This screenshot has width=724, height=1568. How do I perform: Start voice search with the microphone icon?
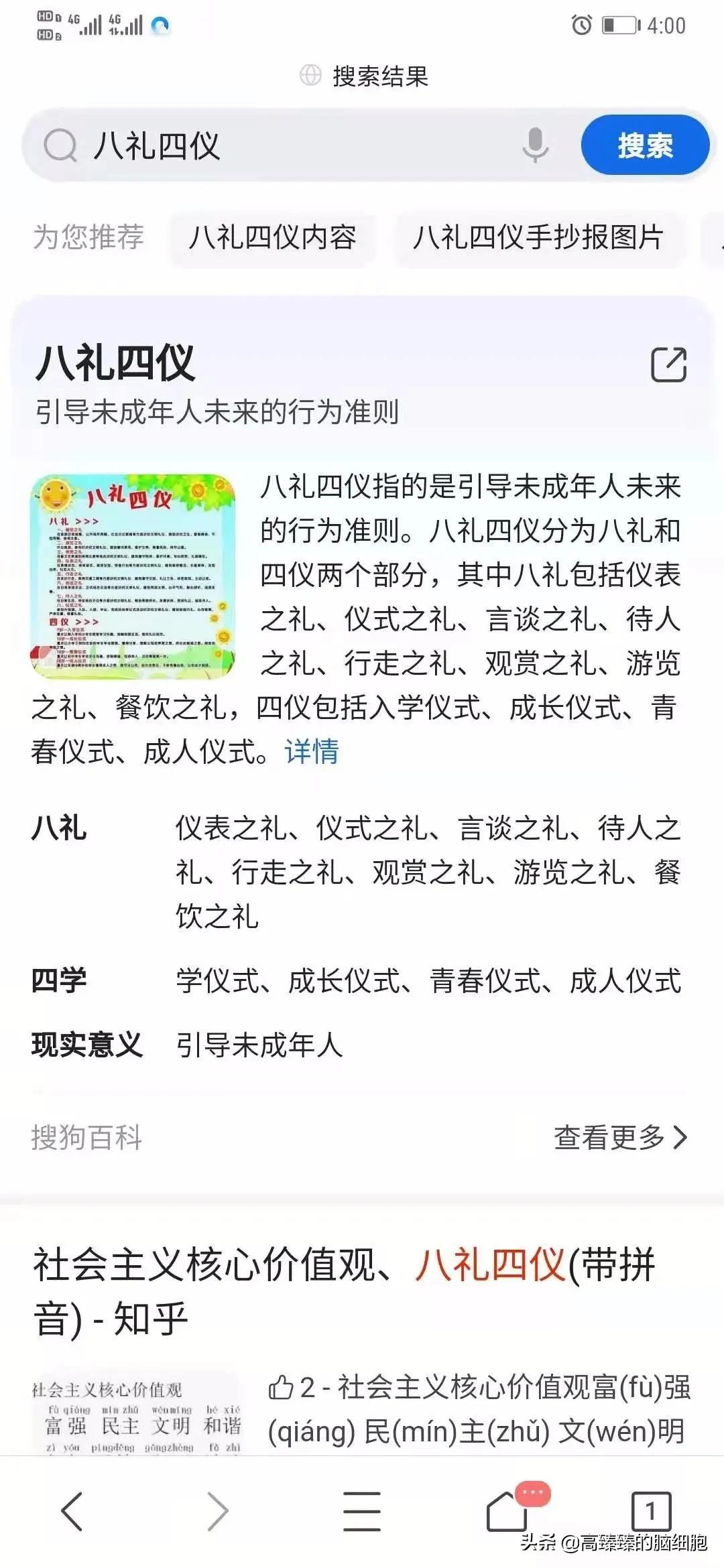point(536,145)
